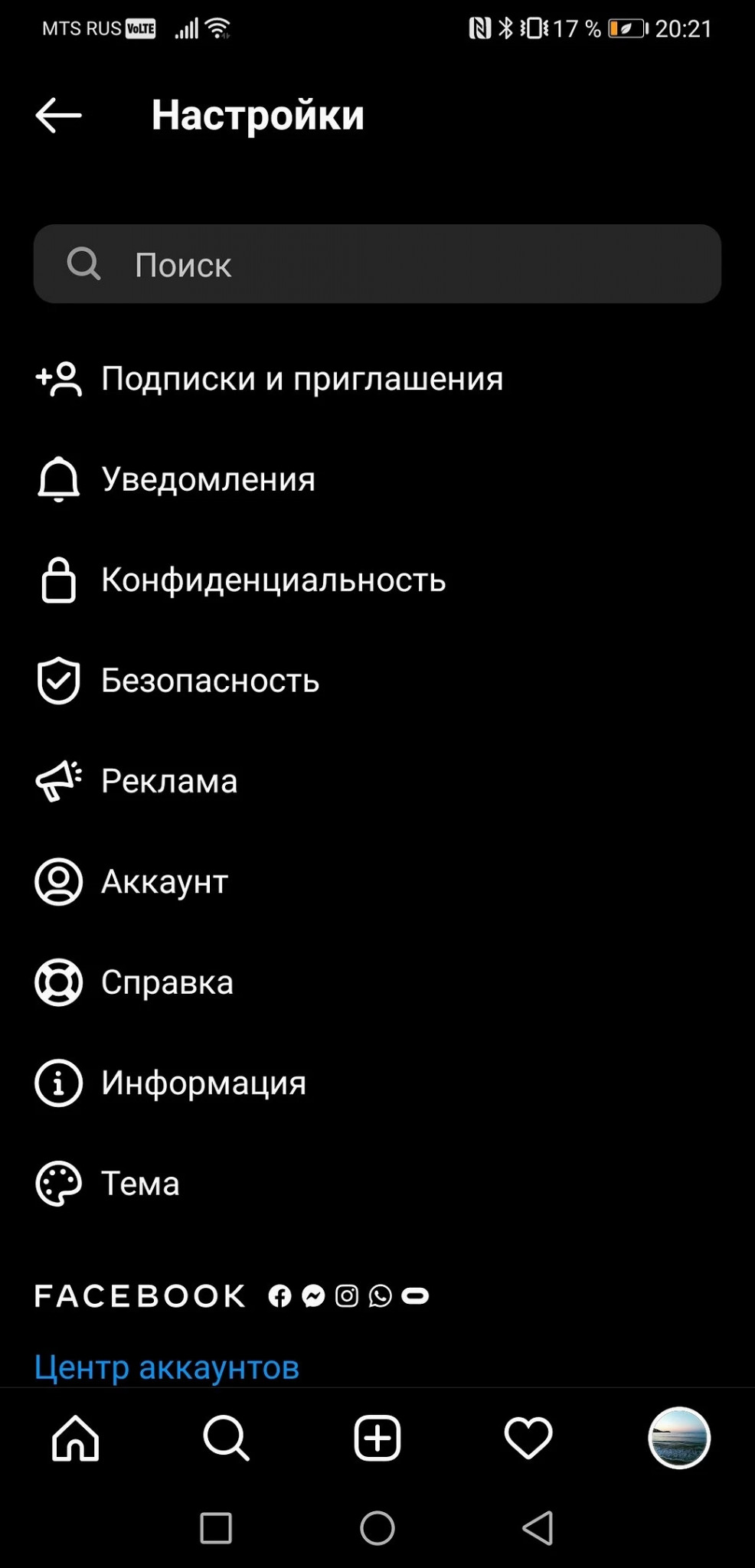
Task: Tap the system home button
Action: (x=377, y=1528)
